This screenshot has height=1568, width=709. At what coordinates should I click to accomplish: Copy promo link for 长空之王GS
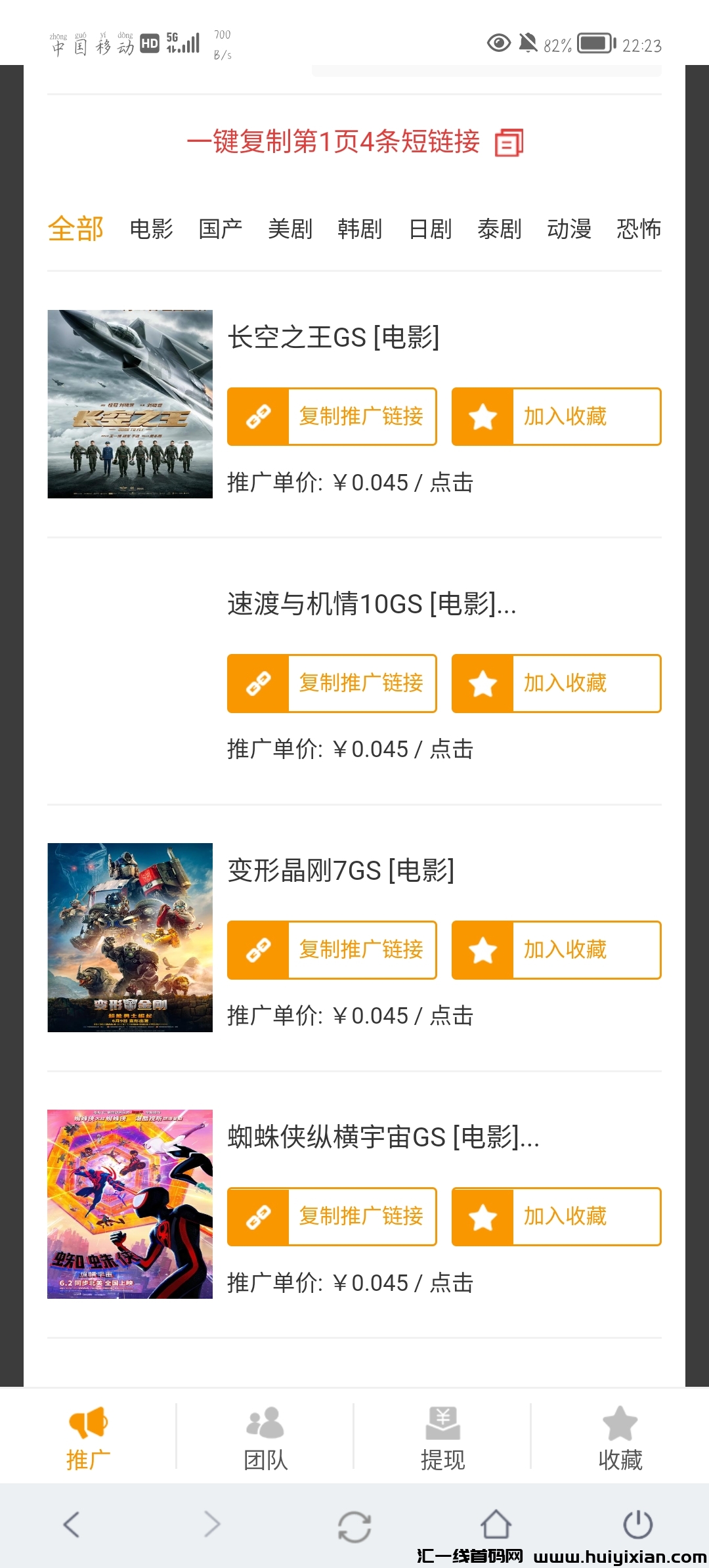click(x=332, y=417)
